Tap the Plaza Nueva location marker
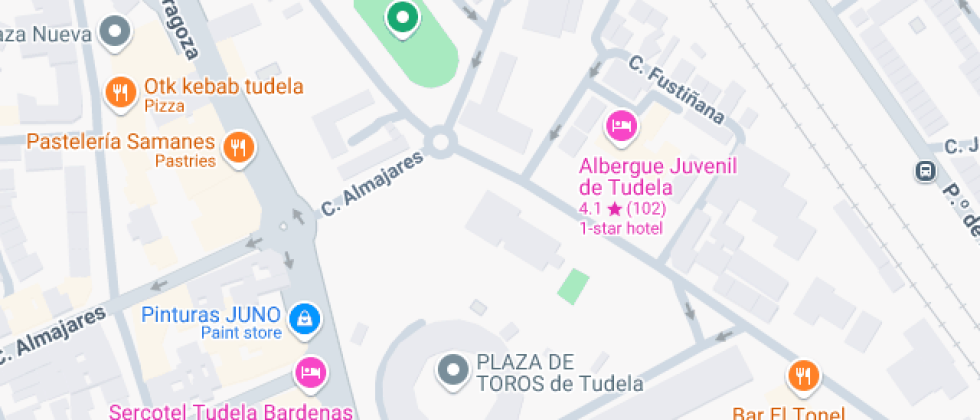 coord(118,32)
